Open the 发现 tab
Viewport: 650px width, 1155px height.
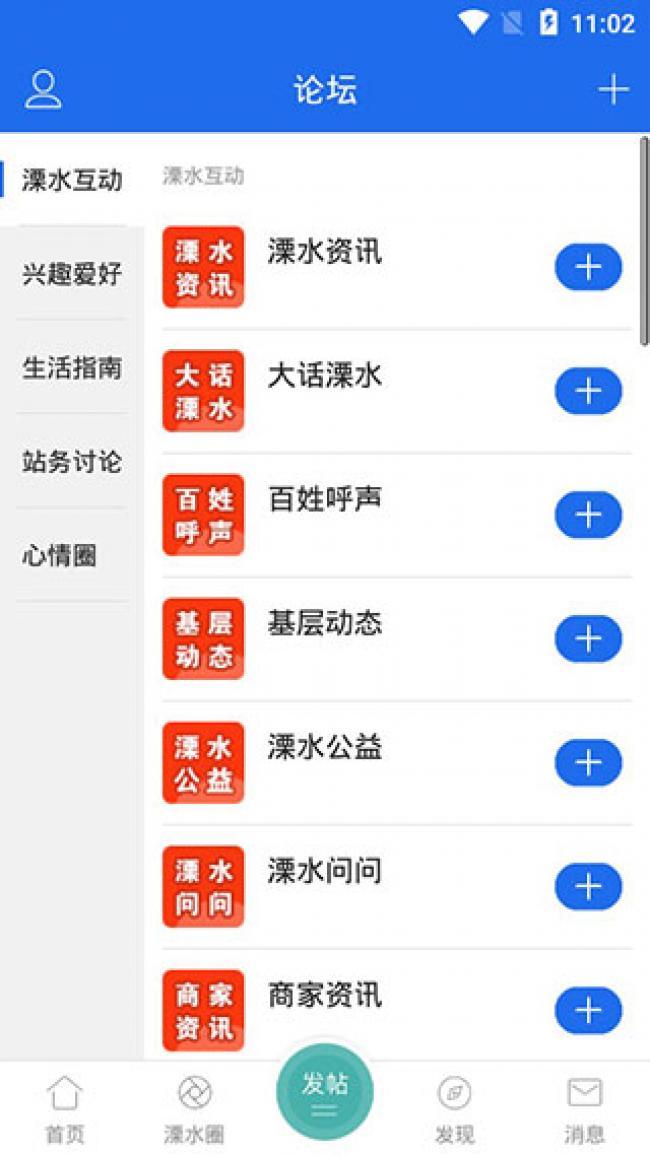click(455, 1108)
